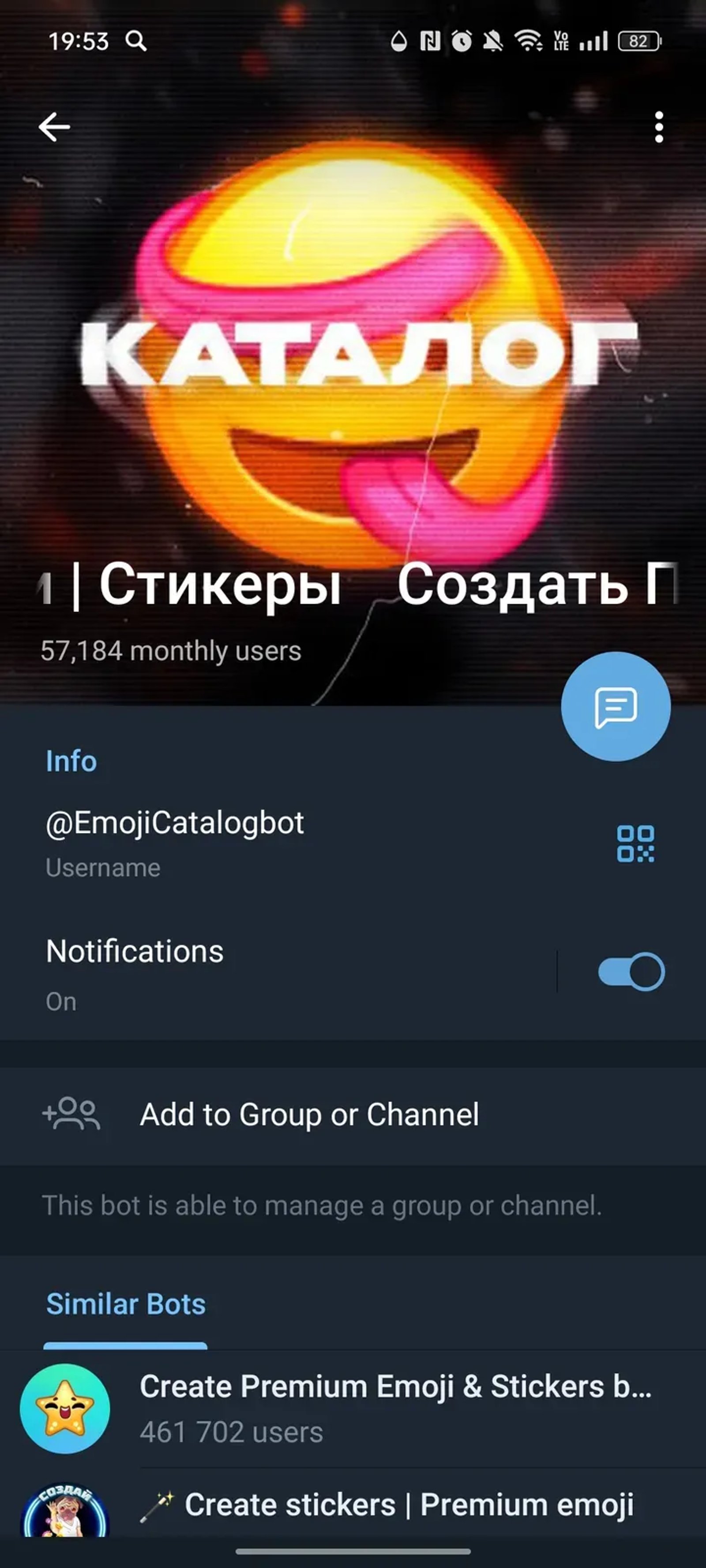Tap the On label under Notifications
This screenshot has width=706, height=1568.
coord(60,1001)
